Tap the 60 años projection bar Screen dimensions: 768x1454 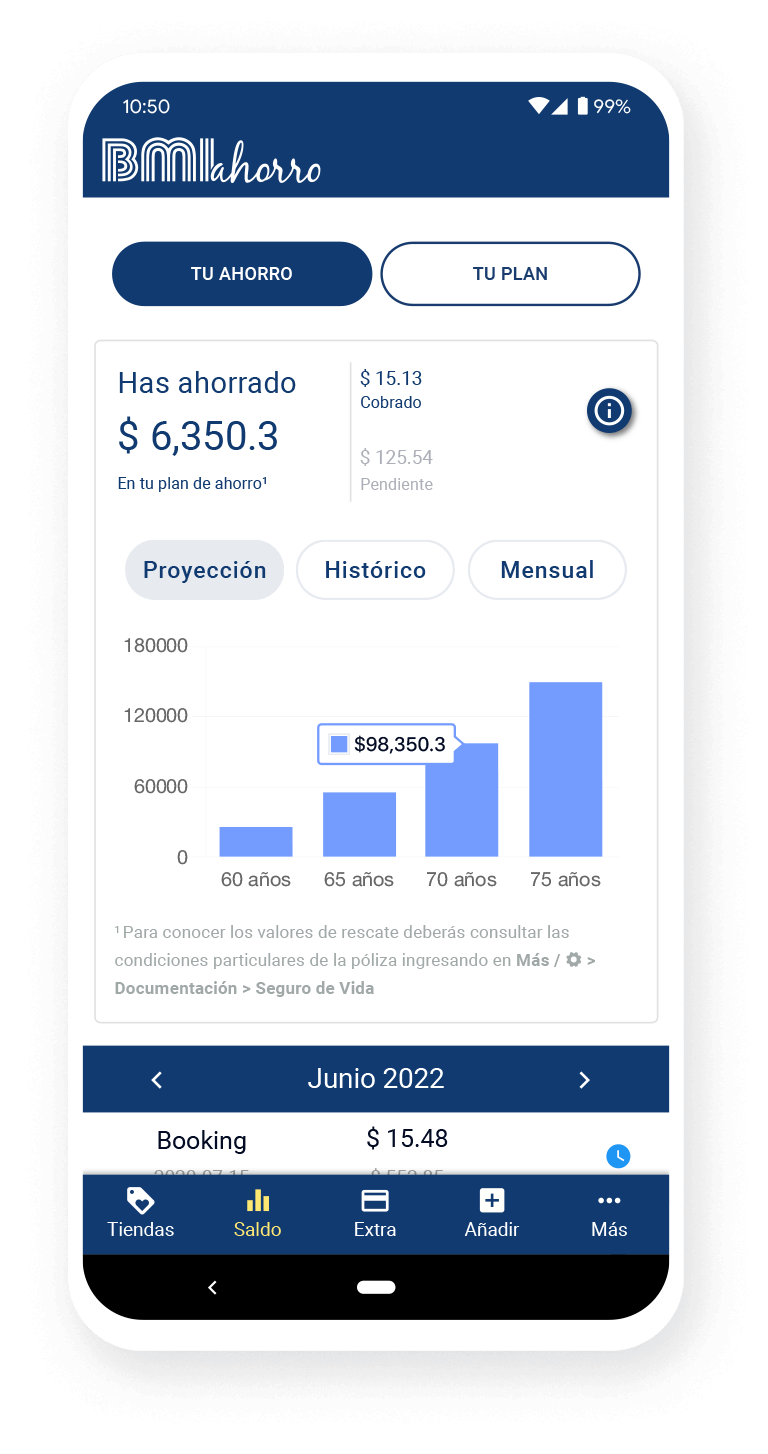click(256, 842)
